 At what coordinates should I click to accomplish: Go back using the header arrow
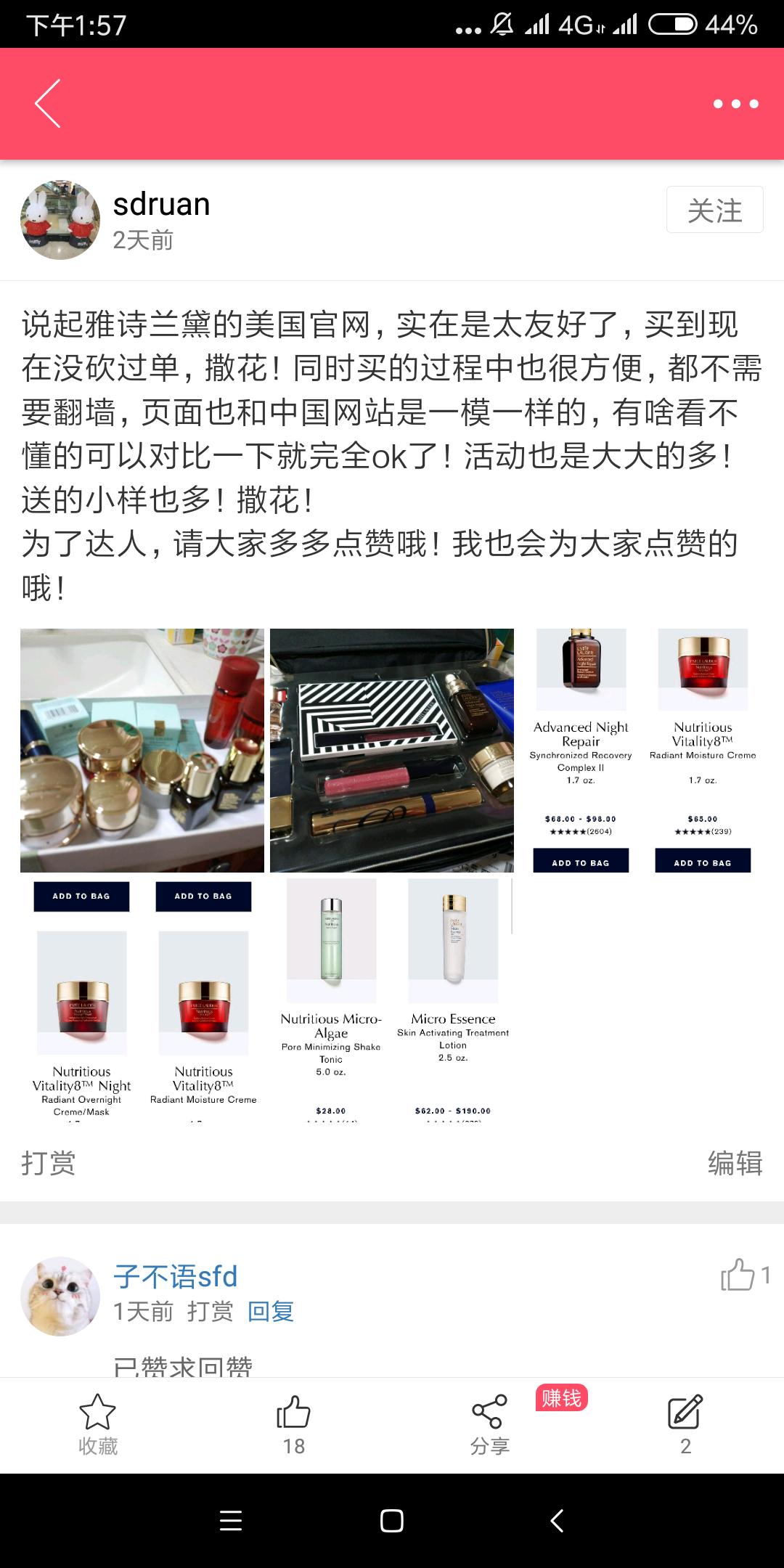click(x=48, y=104)
